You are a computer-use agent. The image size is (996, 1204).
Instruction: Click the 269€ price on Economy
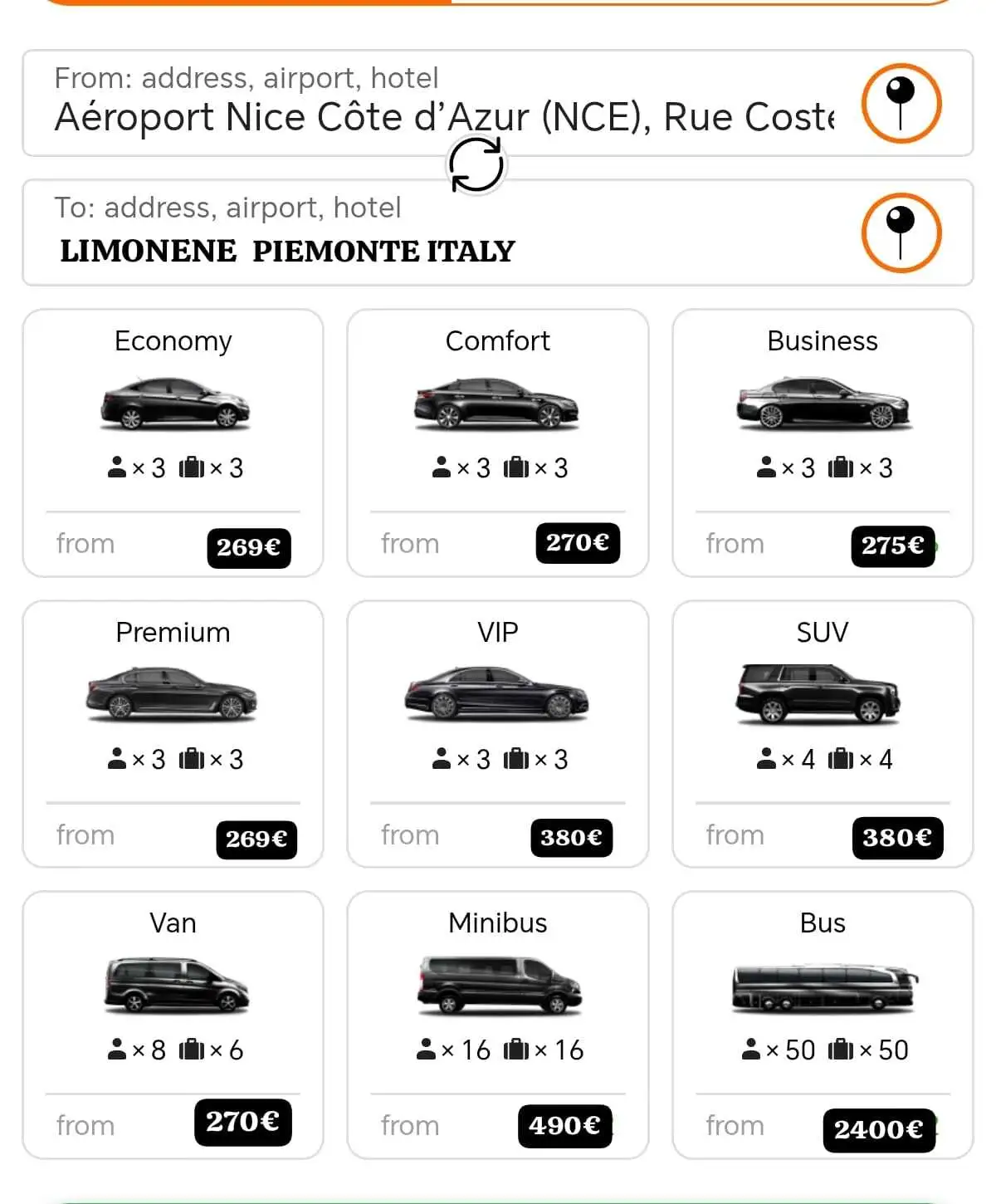tap(248, 547)
